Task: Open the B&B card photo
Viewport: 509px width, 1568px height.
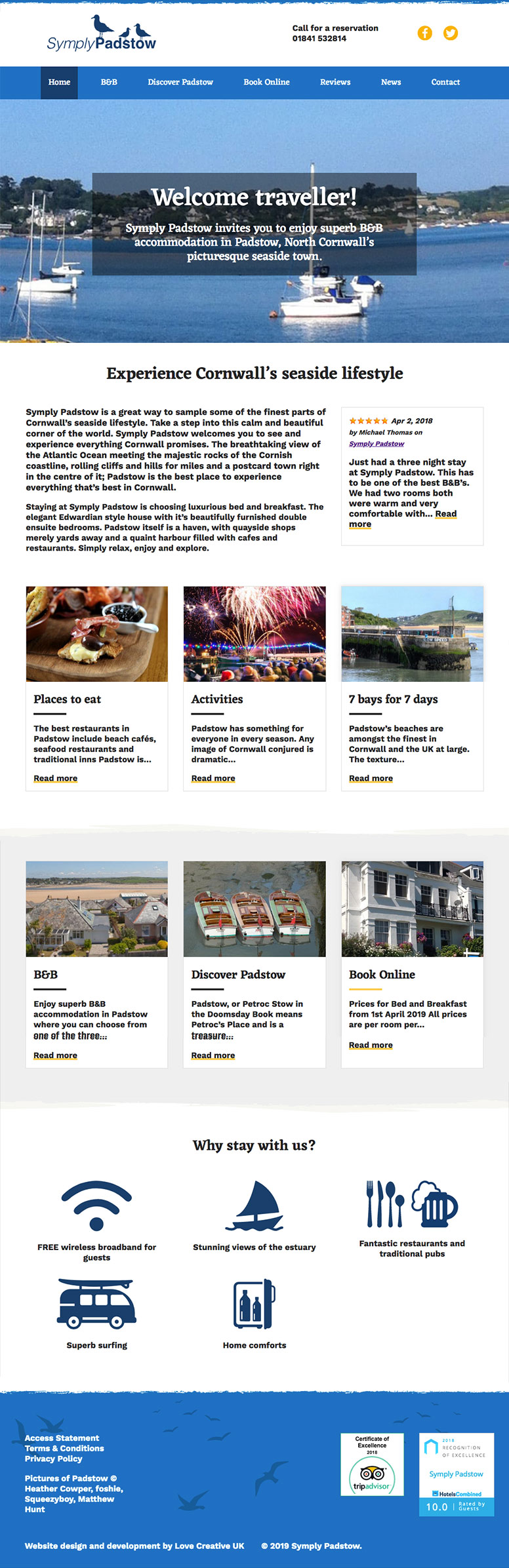Action: coord(97,909)
